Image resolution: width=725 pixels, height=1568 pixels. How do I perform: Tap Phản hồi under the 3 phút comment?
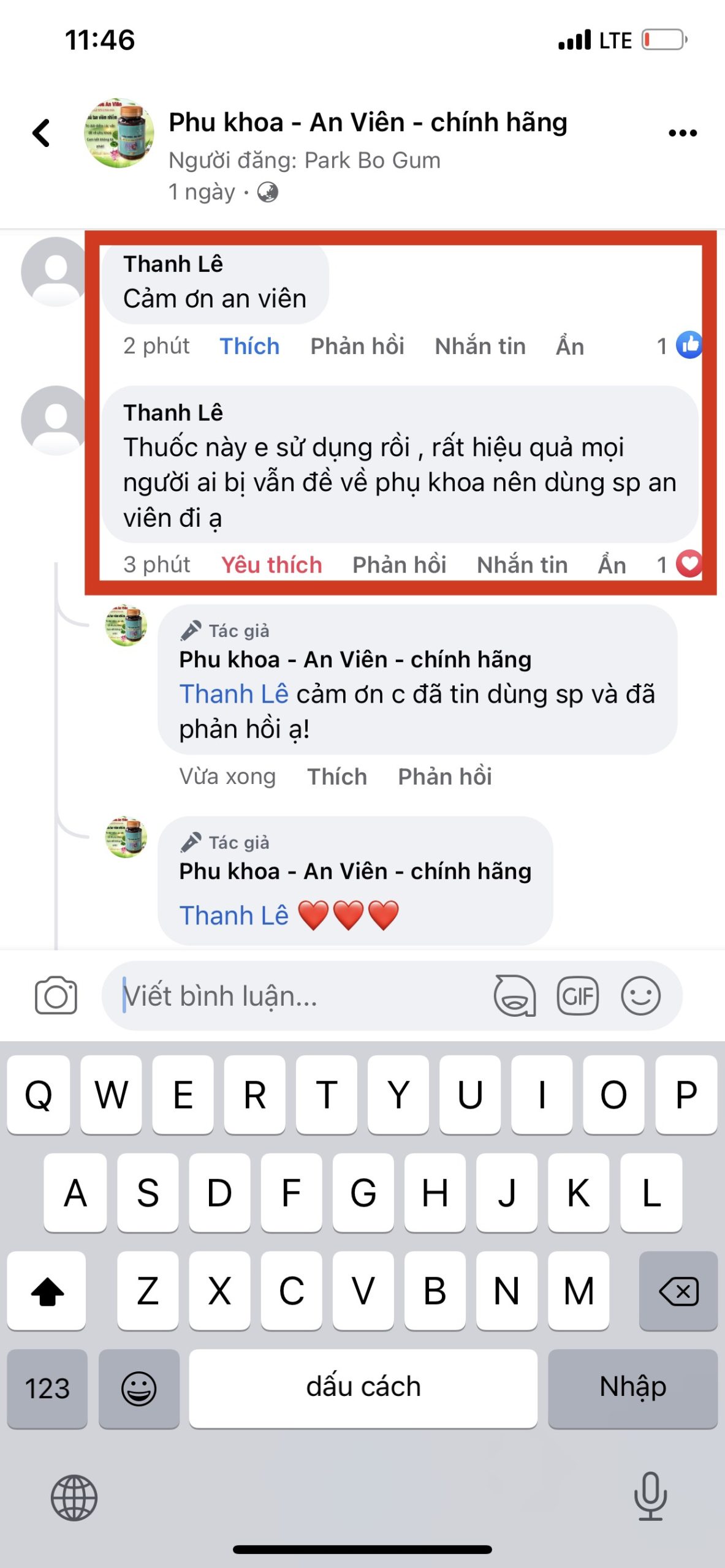(399, 565)
